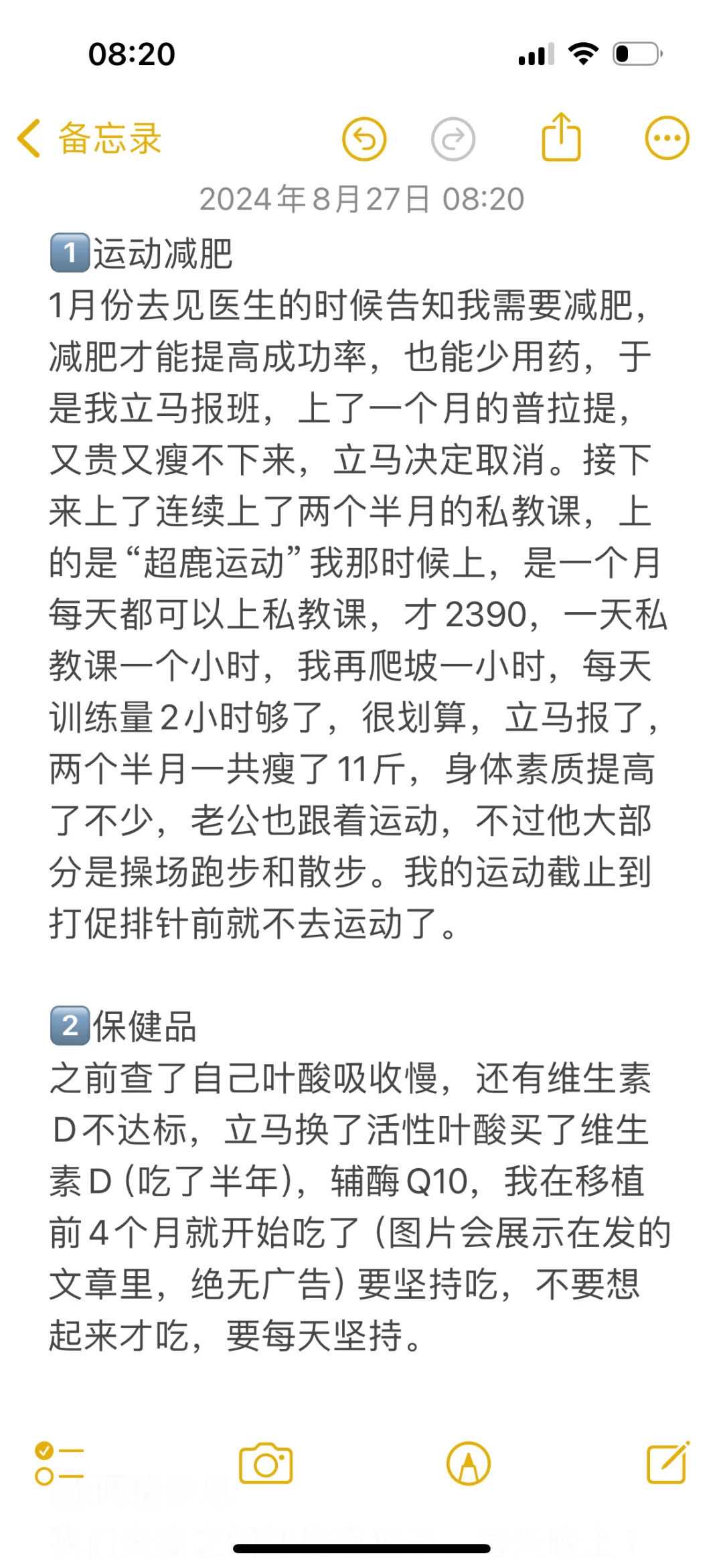The width and height of the screenshot is (723, 1568).
Task: Share this note
Action: (560, 137)
